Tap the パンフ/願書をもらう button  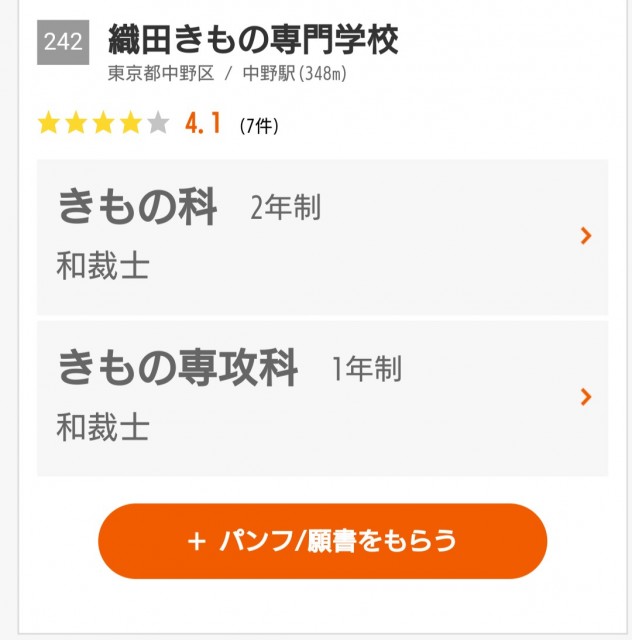coord(322,541)
